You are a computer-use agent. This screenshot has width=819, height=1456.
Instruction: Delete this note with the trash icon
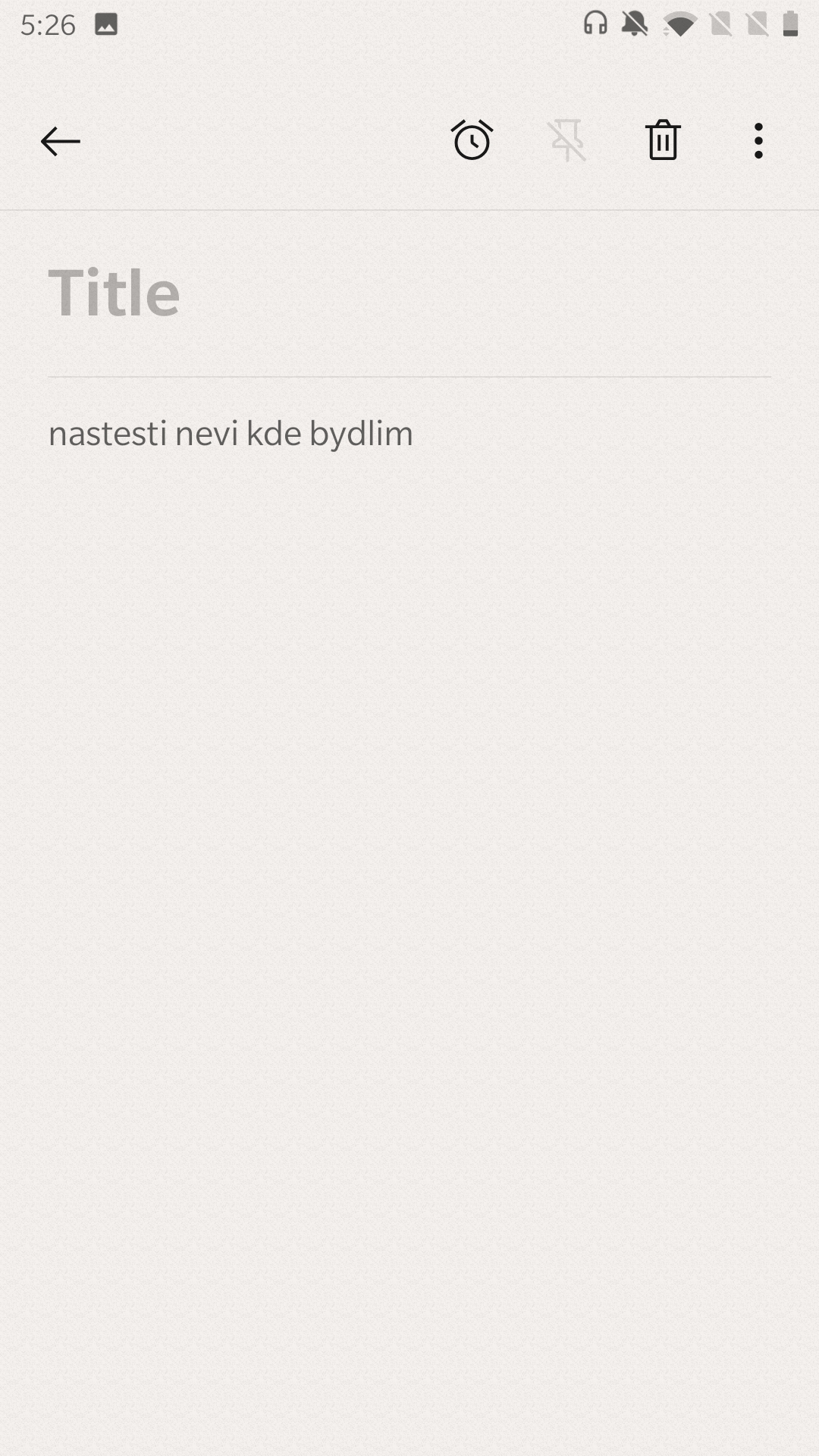coord(663,140)
